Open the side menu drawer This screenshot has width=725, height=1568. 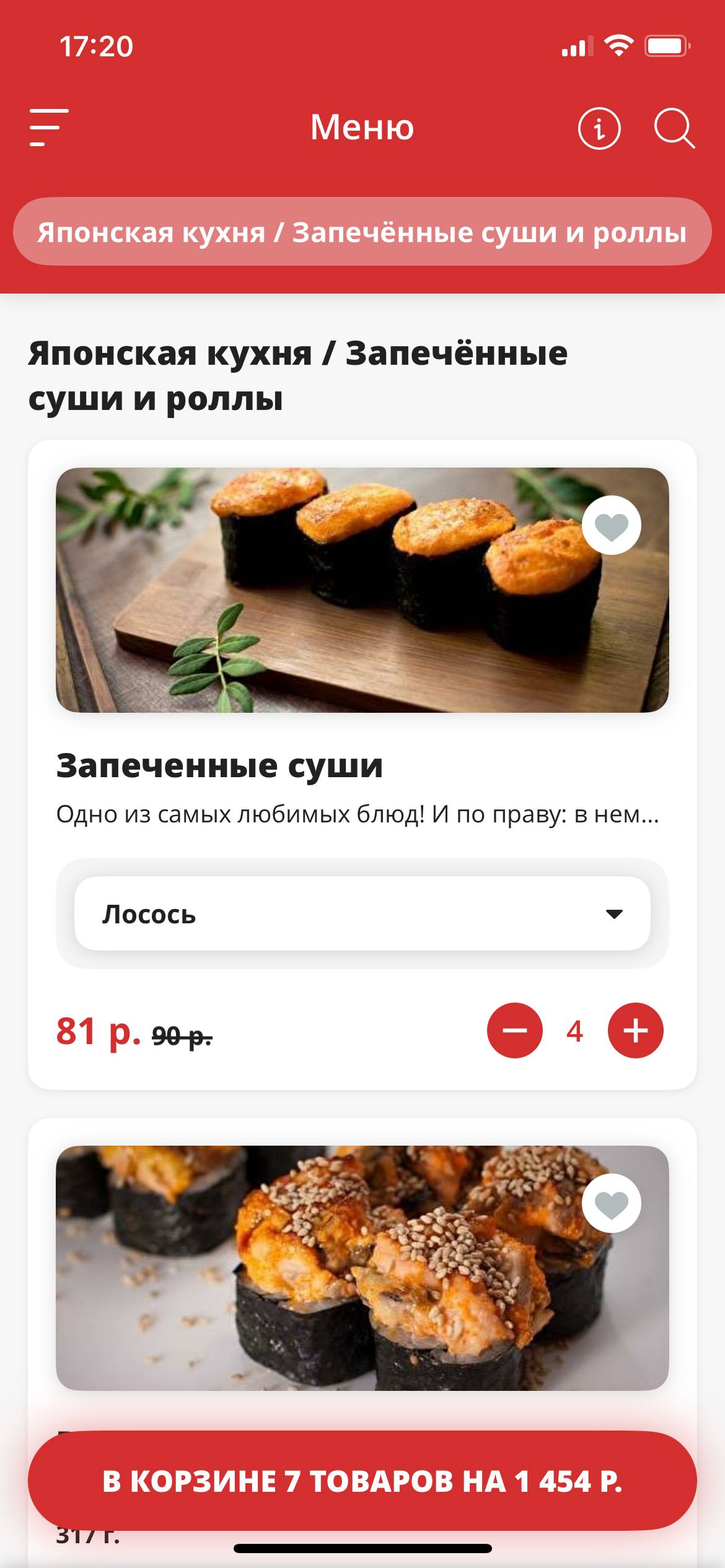point(49,128)
